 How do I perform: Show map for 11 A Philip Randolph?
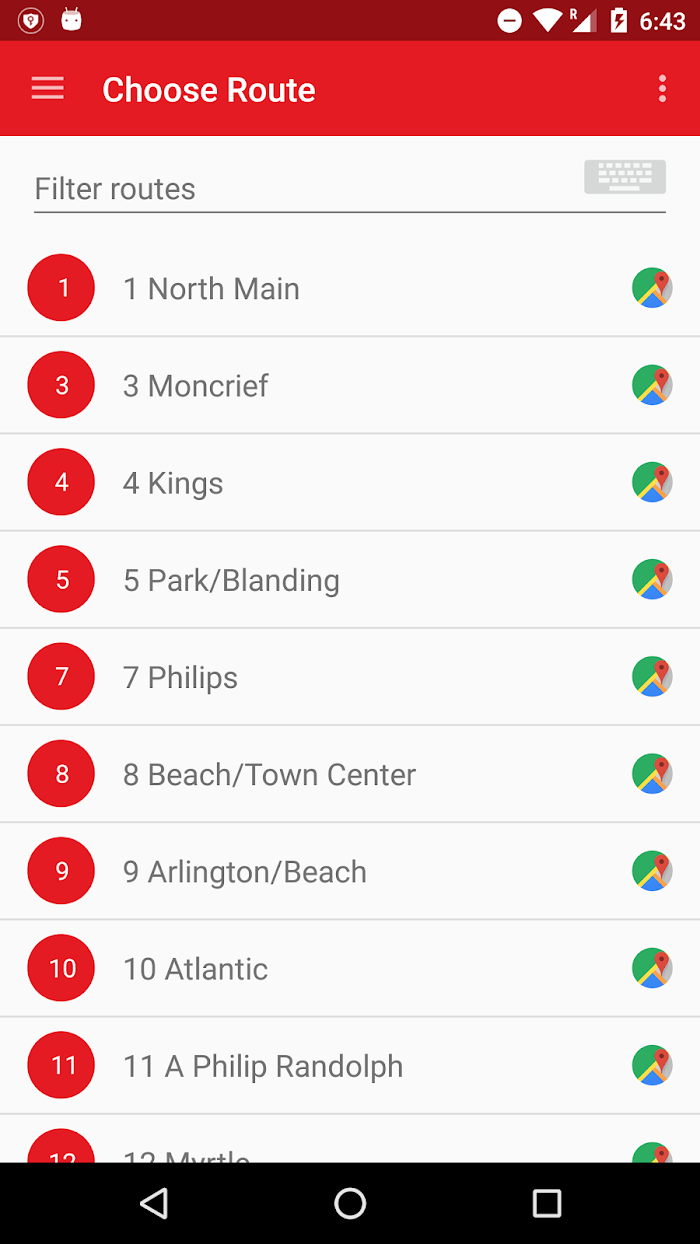coord(652,1064)
